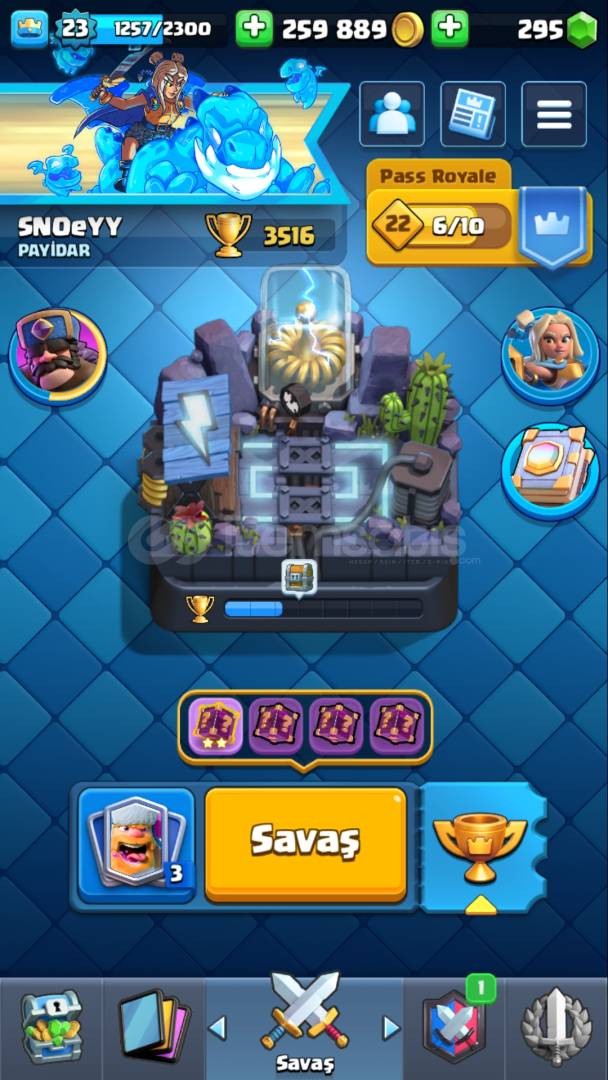Start a battle with the Savaş button
Image resolution: width=608 pixels, height=1080 pixels.
coord(306,844)
